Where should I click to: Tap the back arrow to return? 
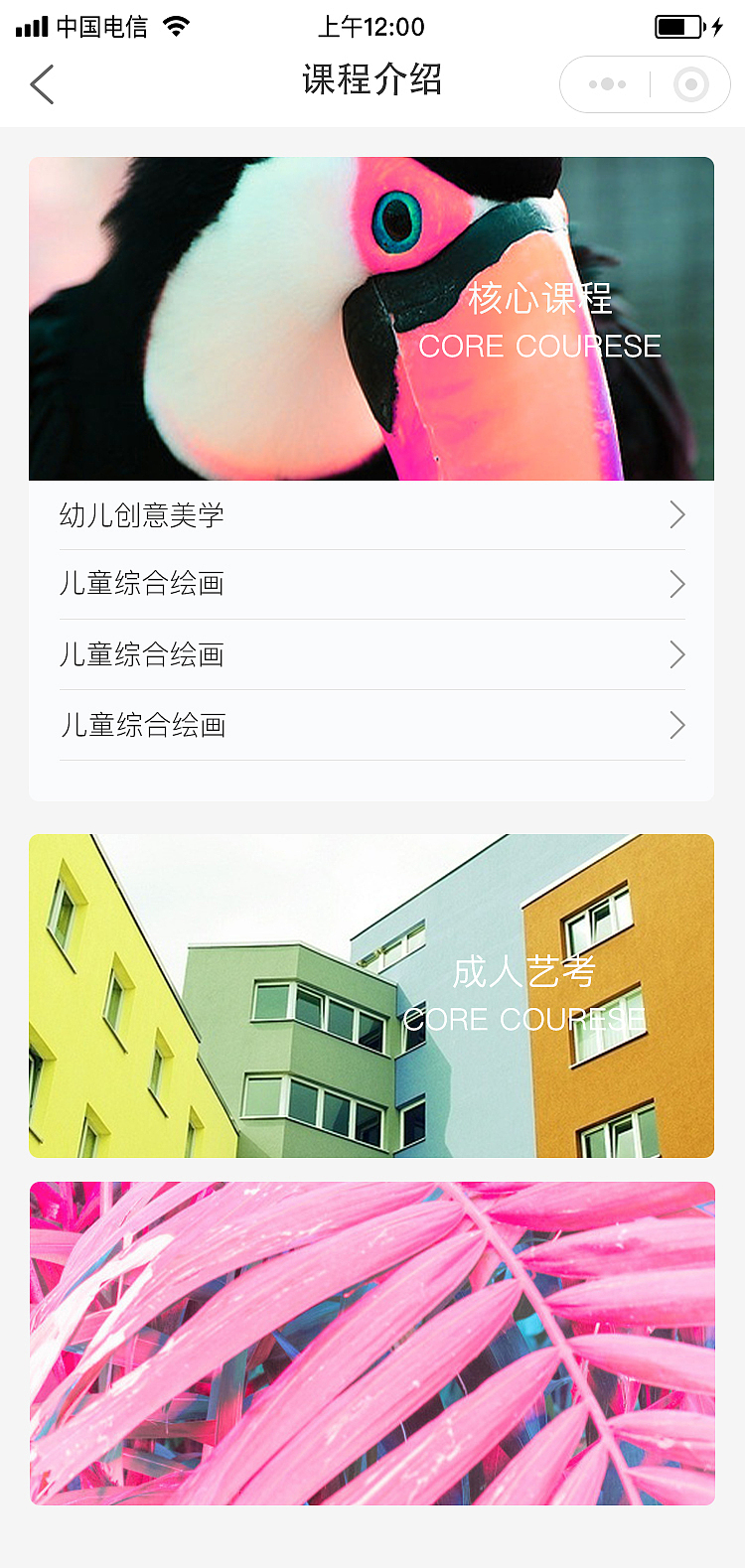coord(40,83)
